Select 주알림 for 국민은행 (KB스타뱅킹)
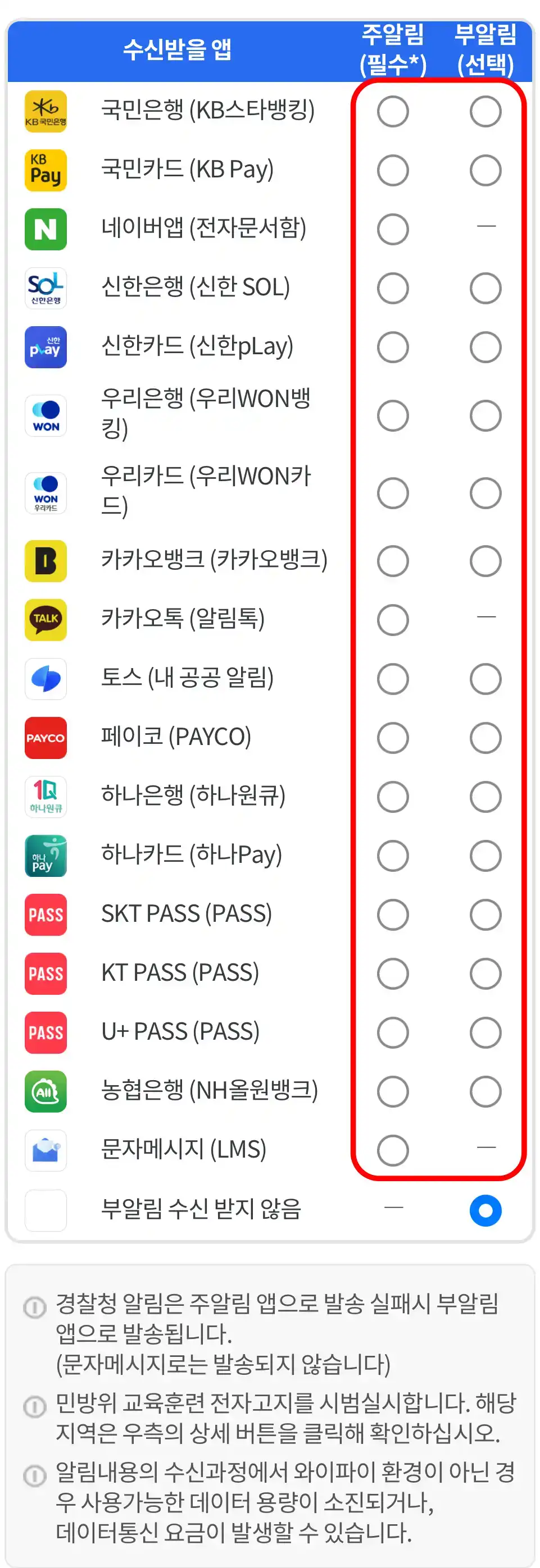This screenshot has width=540, height=1568. click(393, 111)
